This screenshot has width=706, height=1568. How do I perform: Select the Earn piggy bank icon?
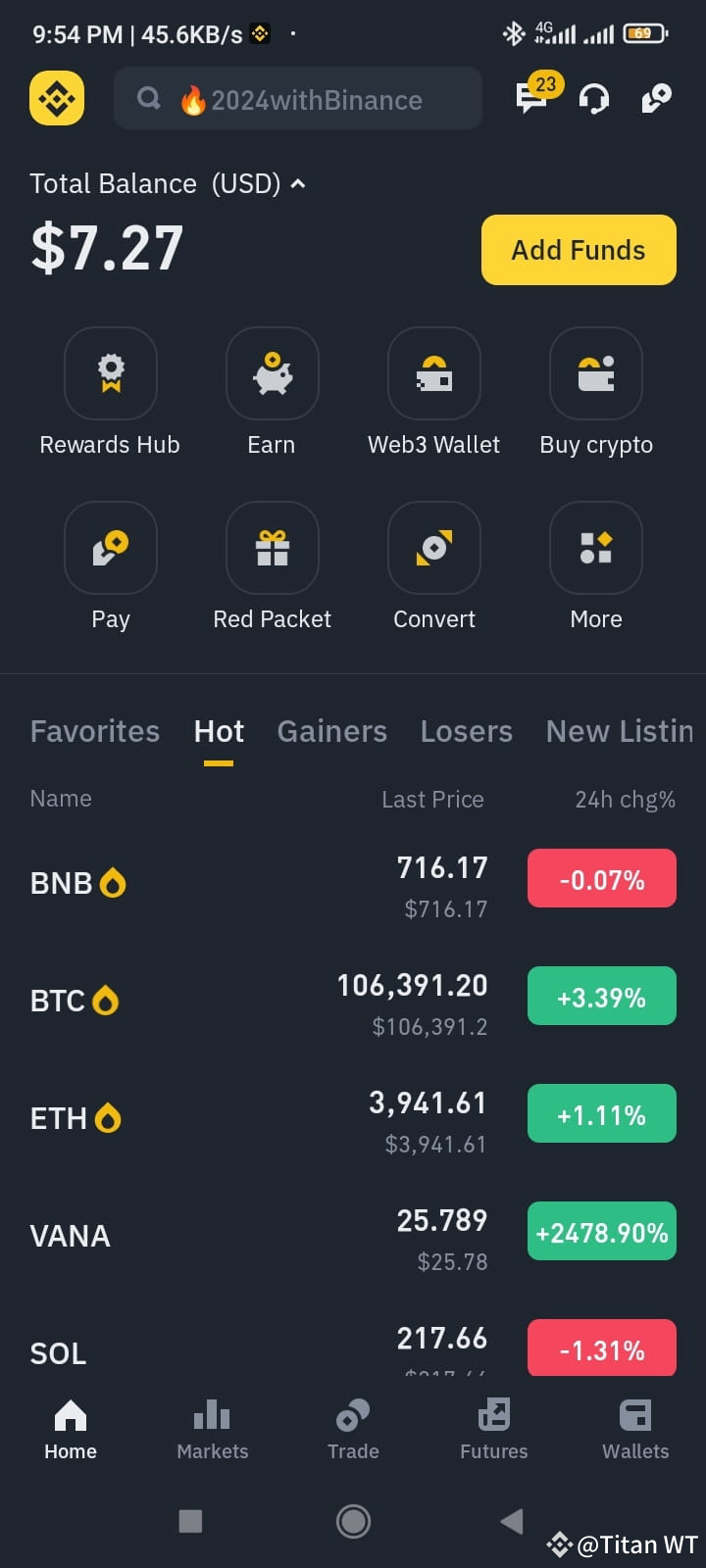(272, 373)
